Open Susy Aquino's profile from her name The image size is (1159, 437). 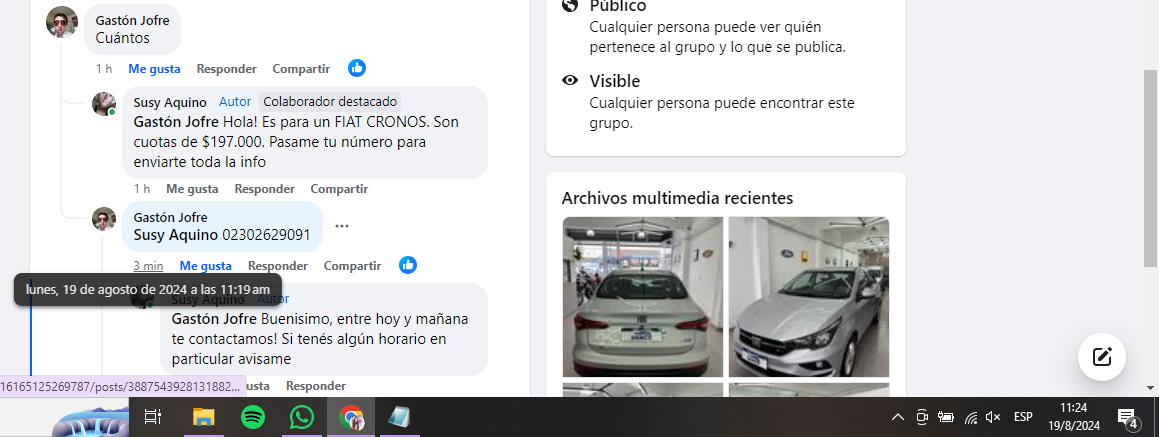[170, 102]
